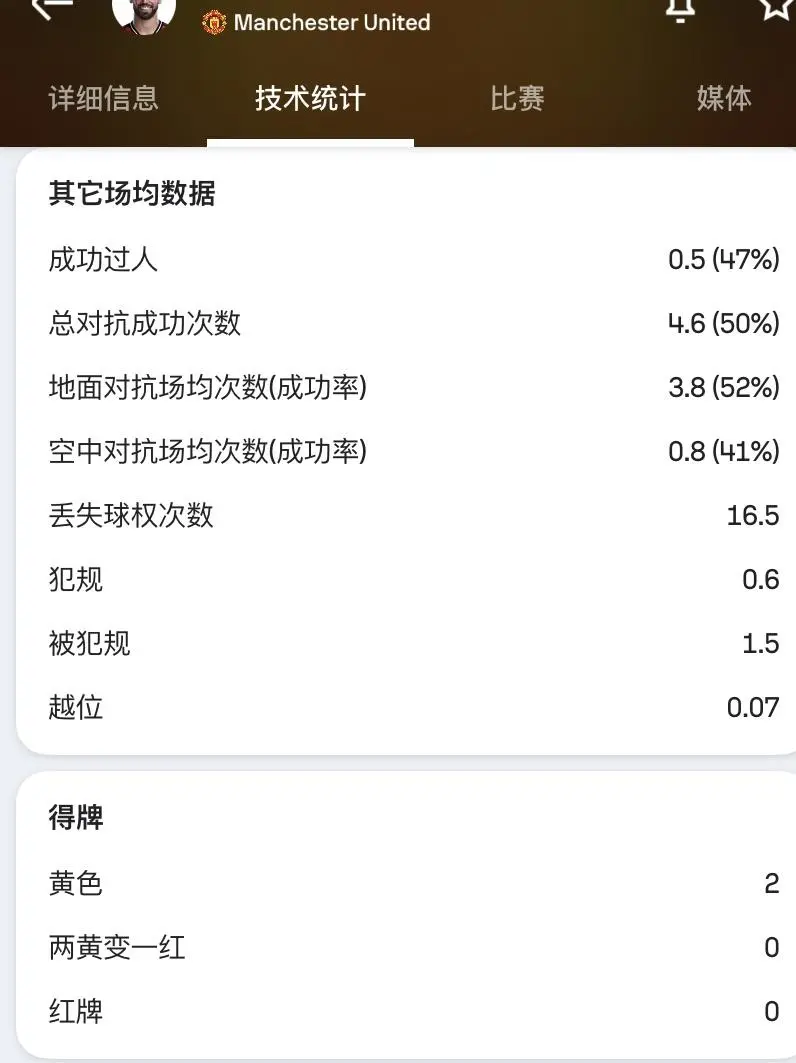Go back using the back arrow
This screenshot has height=1063, width=796.
pos(52,8)
